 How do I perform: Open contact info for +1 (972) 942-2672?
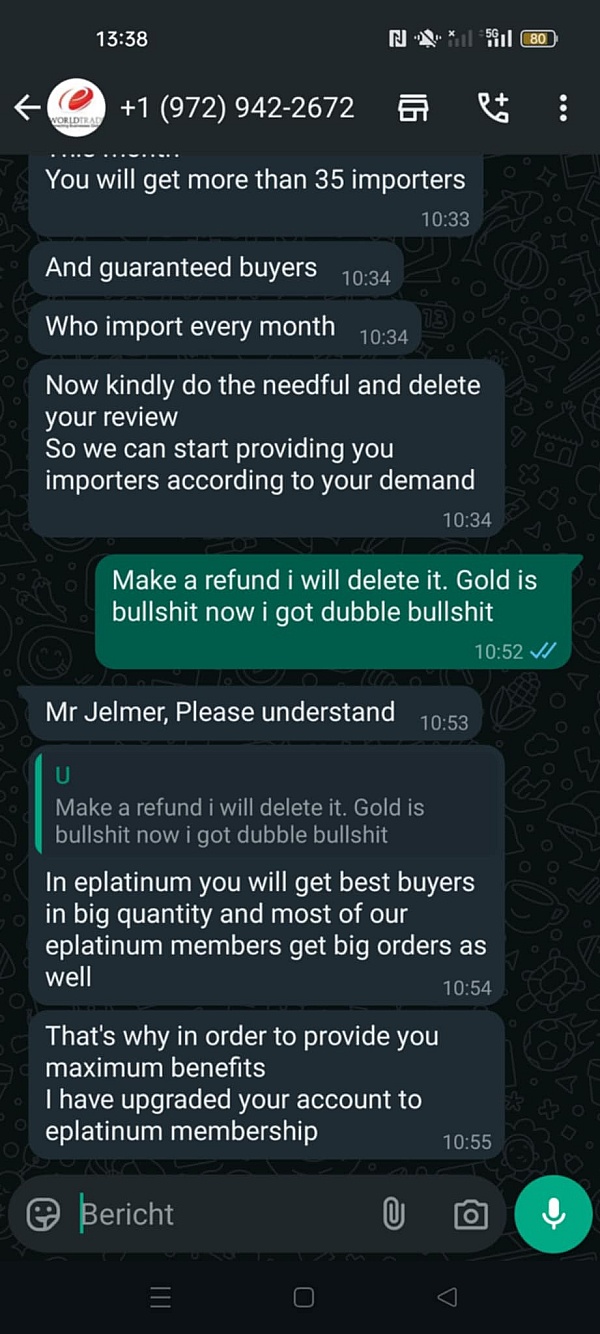(x=237, y=107)
